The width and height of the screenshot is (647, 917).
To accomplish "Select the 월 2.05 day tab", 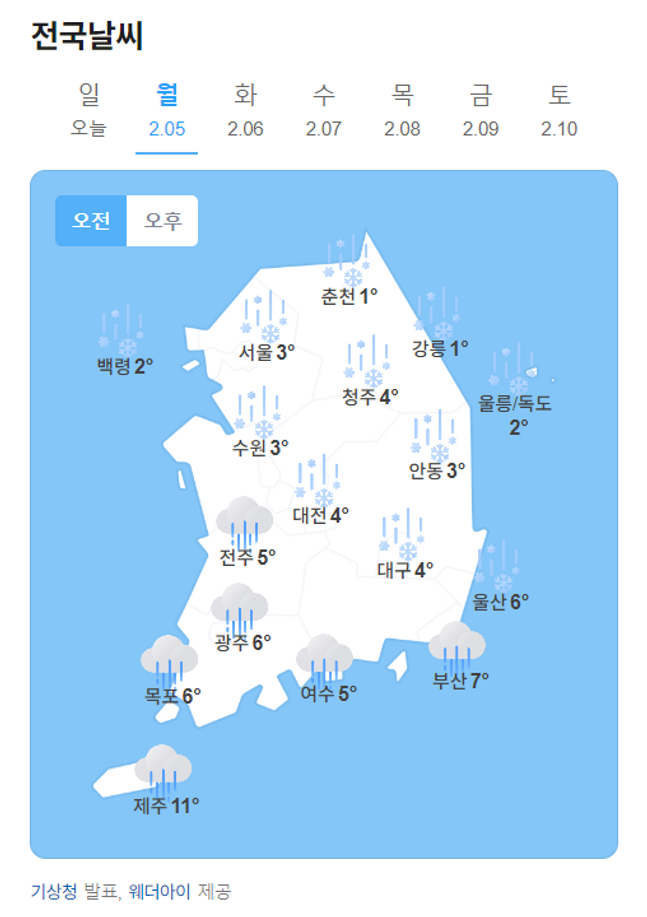I will tap(167, 111).
